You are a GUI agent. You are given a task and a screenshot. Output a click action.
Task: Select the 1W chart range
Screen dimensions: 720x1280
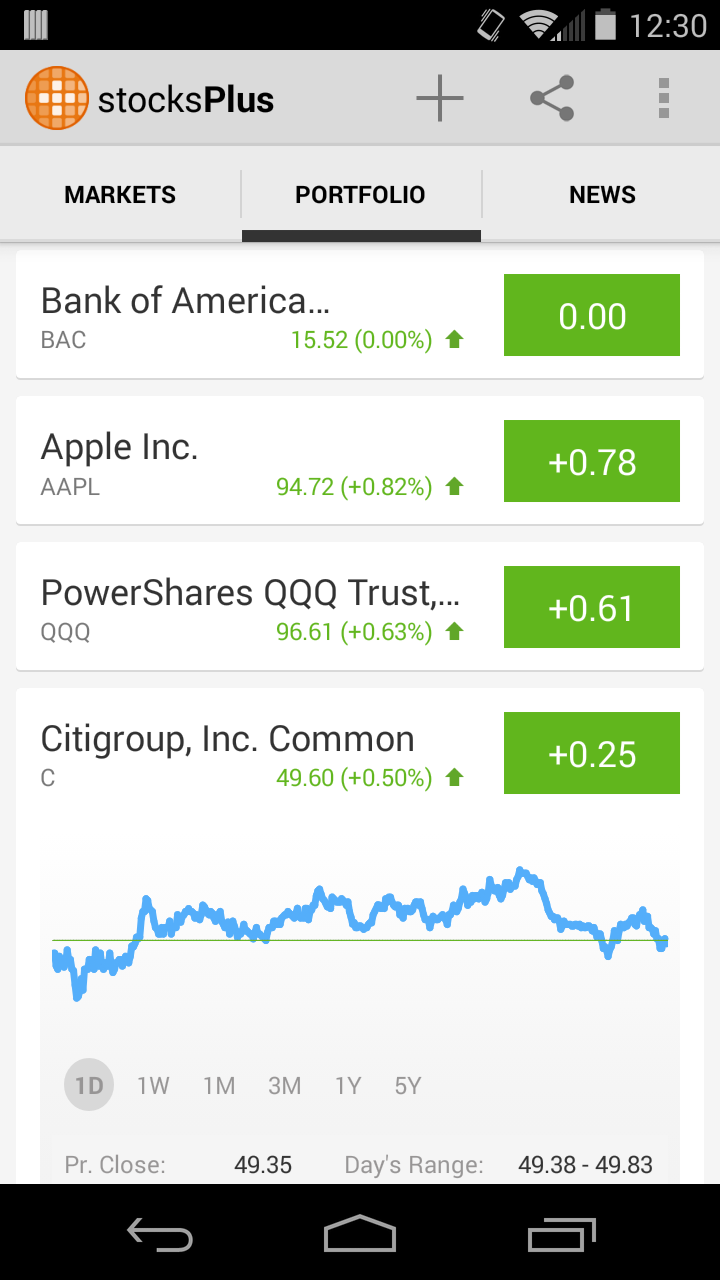pos(153,1084)
